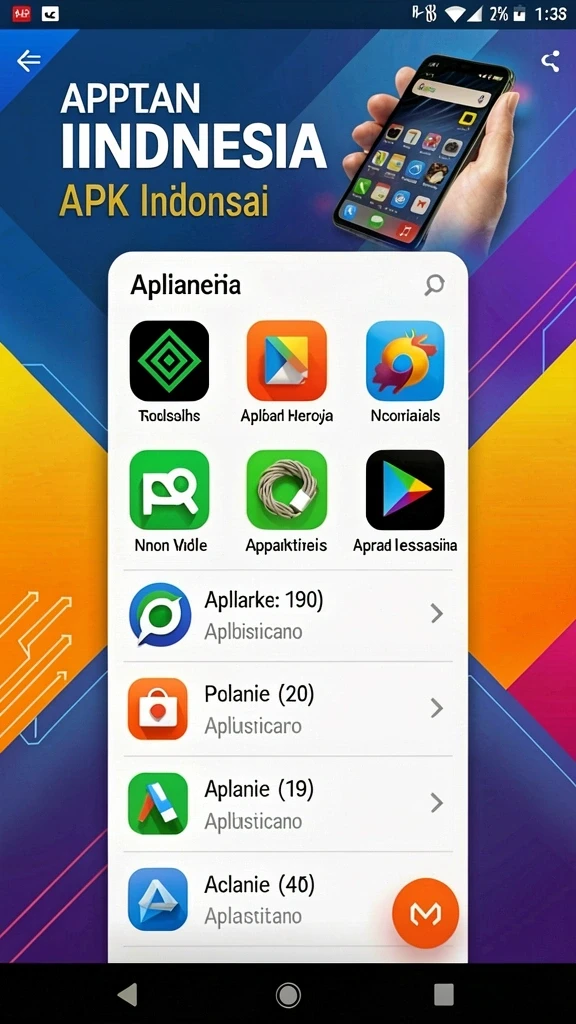Tap the system back button

pos(127,995)
